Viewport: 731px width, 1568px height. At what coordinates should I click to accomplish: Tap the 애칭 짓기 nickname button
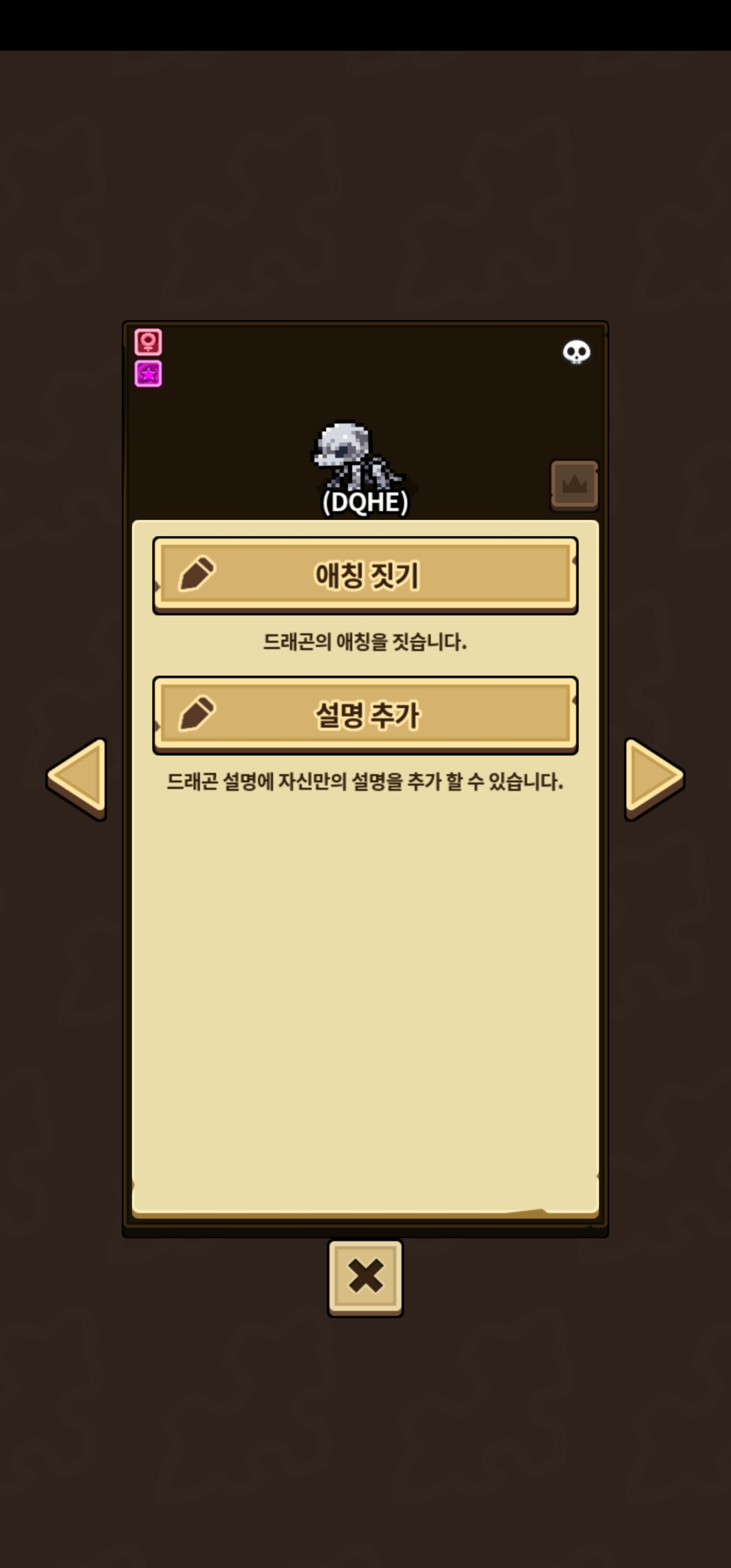(x=365, y=575)
